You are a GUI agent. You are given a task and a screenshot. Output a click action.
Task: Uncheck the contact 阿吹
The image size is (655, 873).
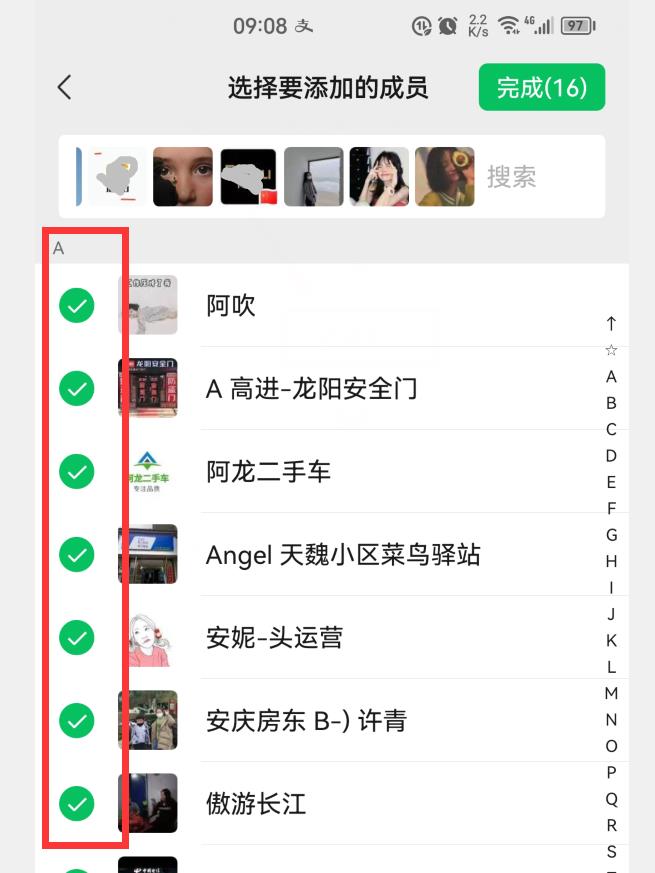pyautogui.click(x=76, y=305)
